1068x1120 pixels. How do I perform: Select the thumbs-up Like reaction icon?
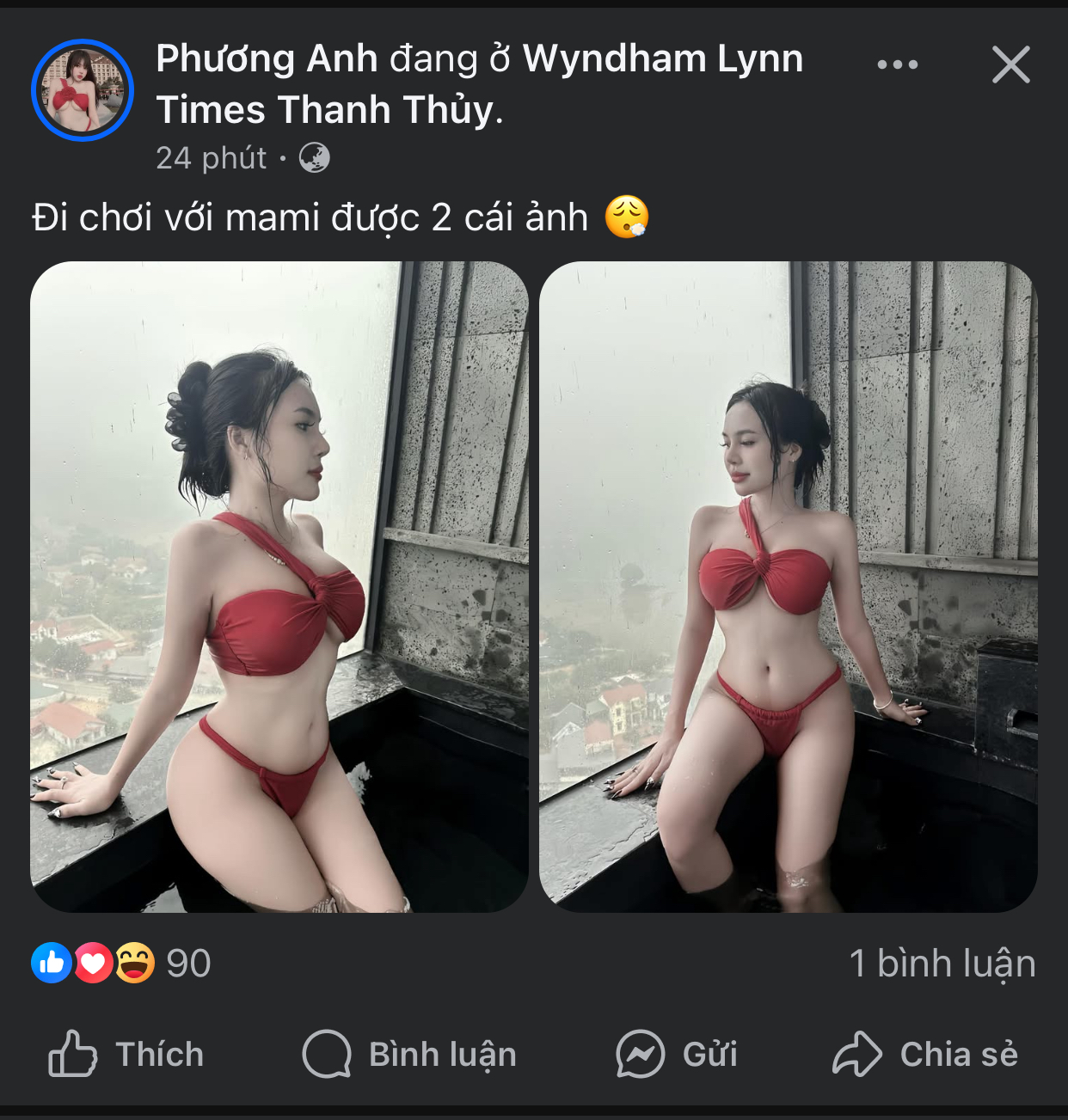pyautogui.click(x=52, y=964)
